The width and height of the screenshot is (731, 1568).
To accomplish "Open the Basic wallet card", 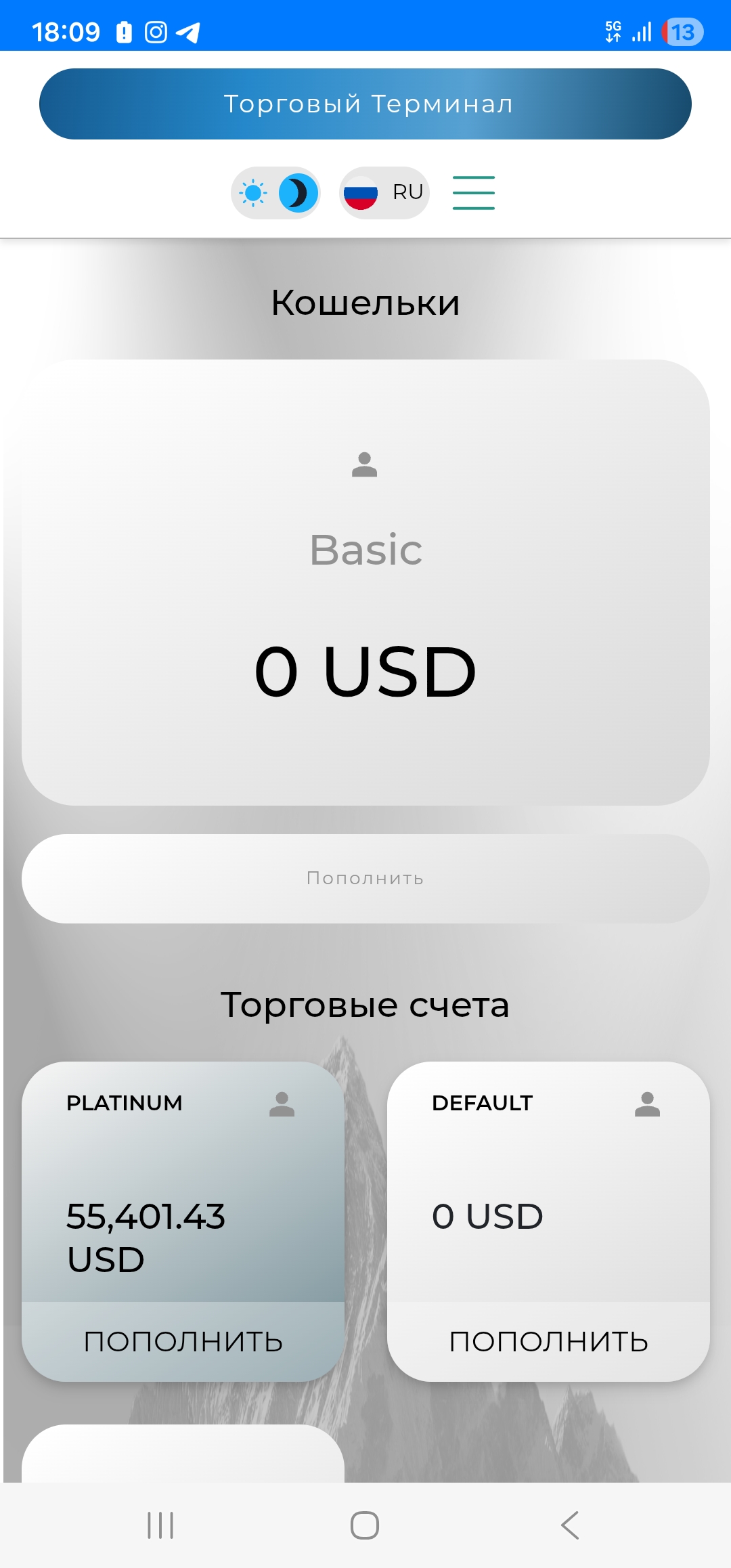I will click(365, 582).
